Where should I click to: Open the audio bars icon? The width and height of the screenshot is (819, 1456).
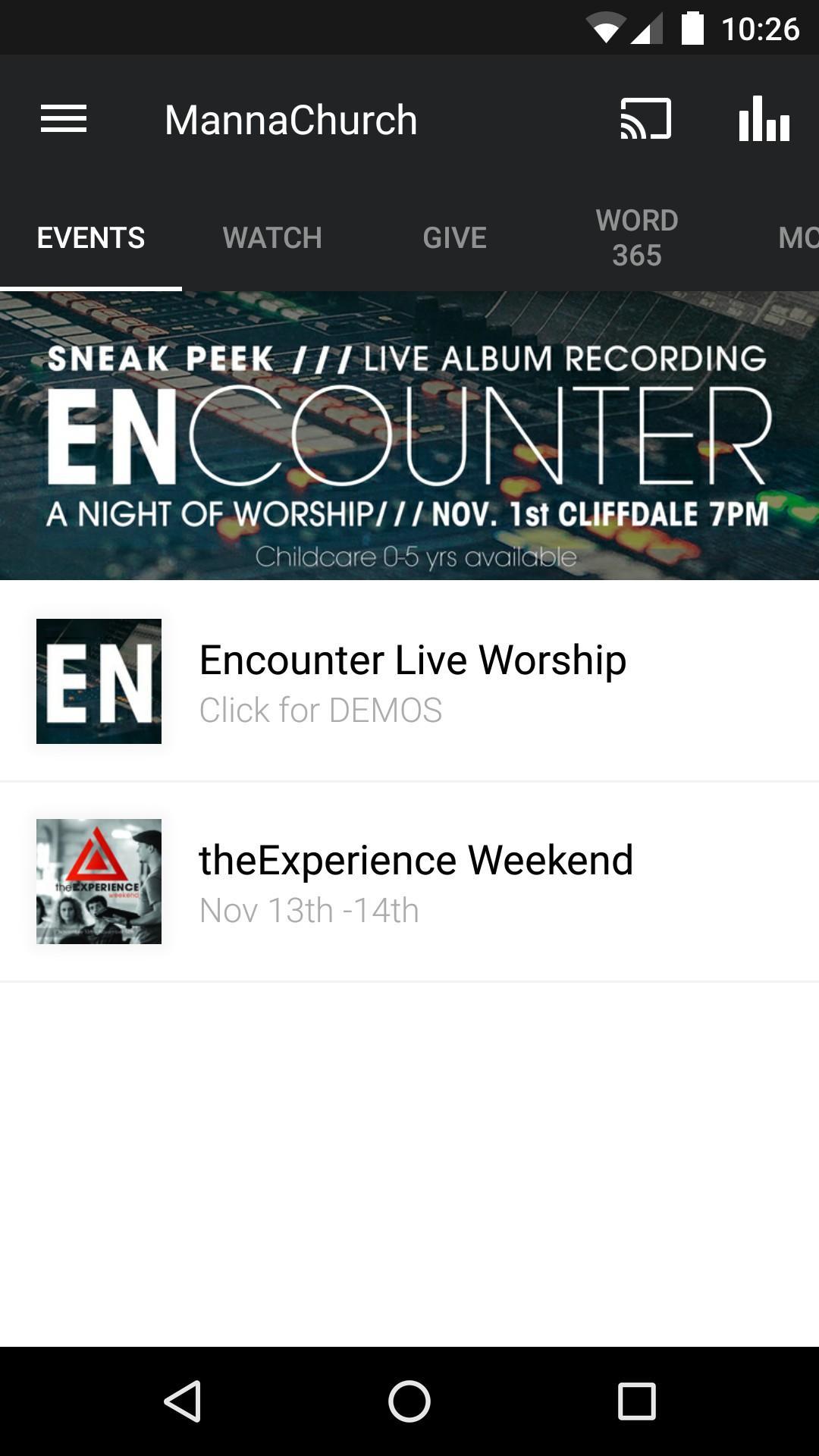point(764,119)
